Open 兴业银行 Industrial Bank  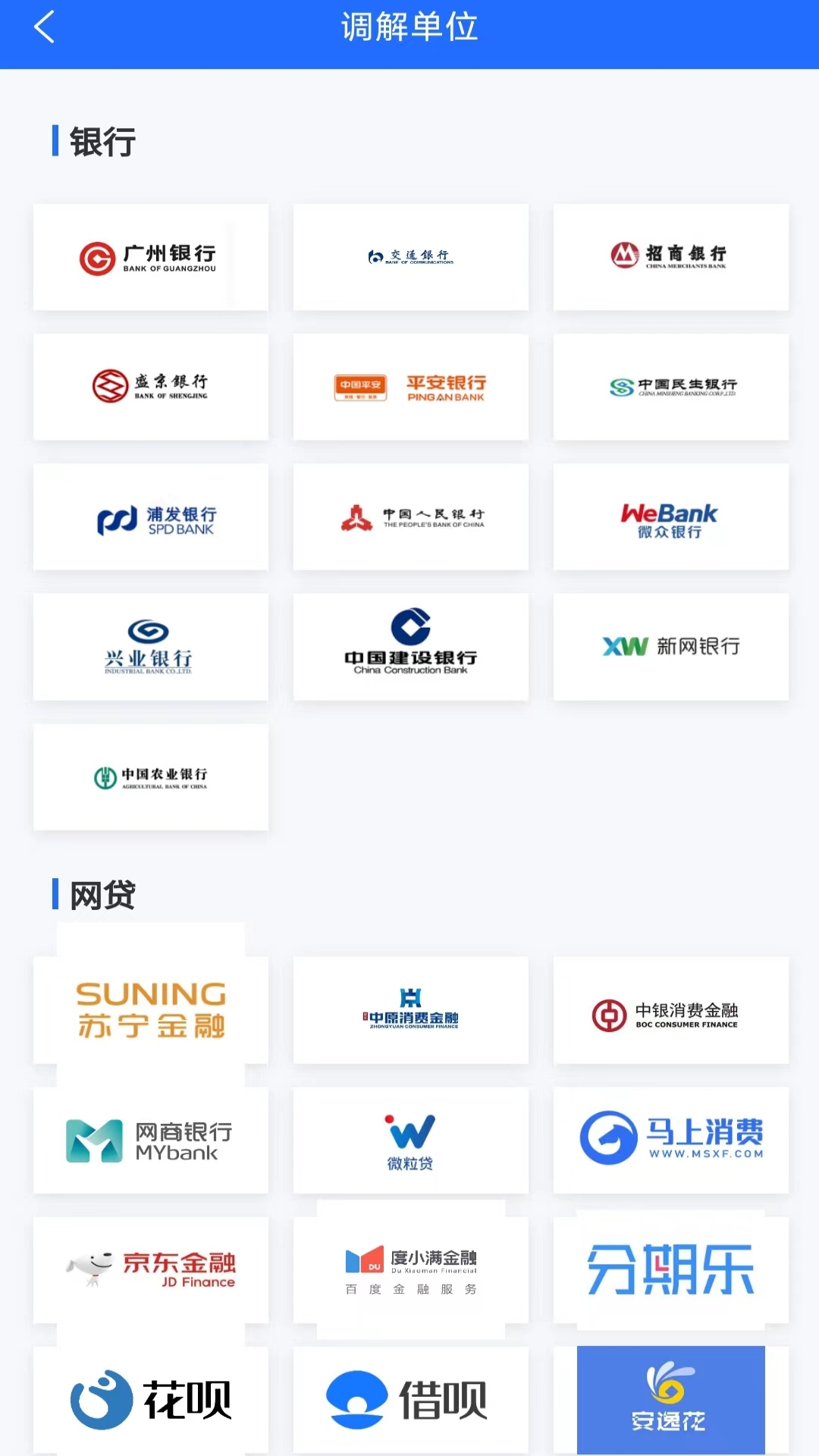(x=151, y=647)
